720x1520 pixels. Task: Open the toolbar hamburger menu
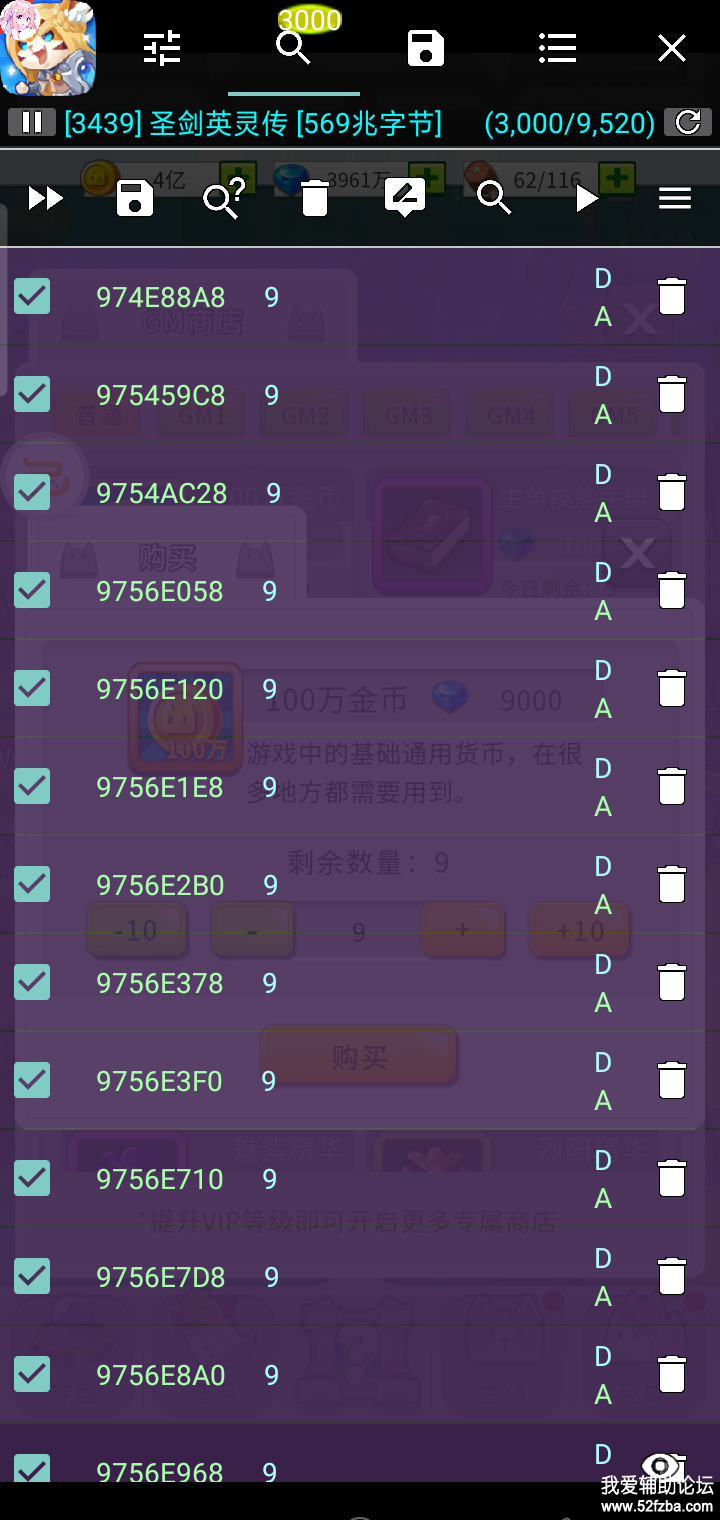coord(675,199)
